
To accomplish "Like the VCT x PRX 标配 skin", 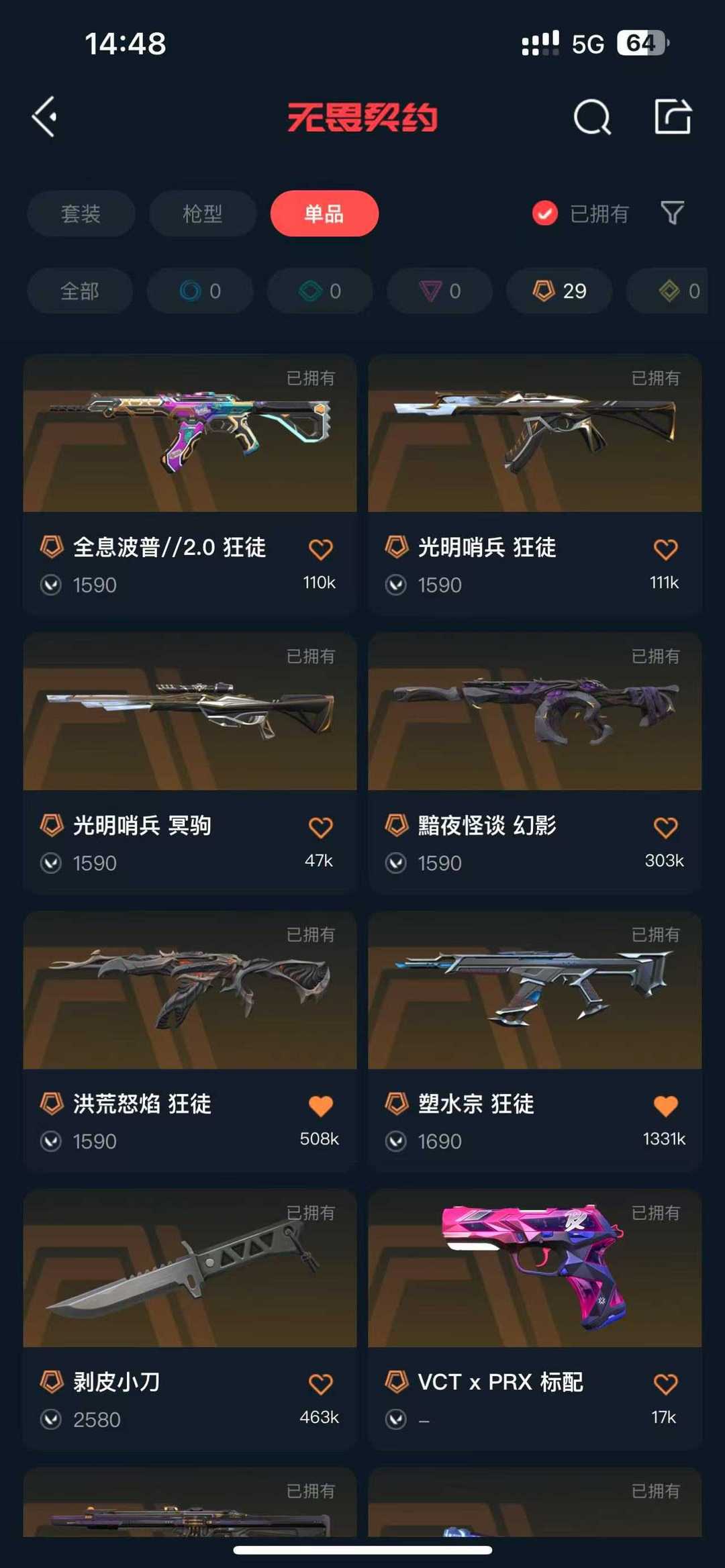I will 665,1383.
